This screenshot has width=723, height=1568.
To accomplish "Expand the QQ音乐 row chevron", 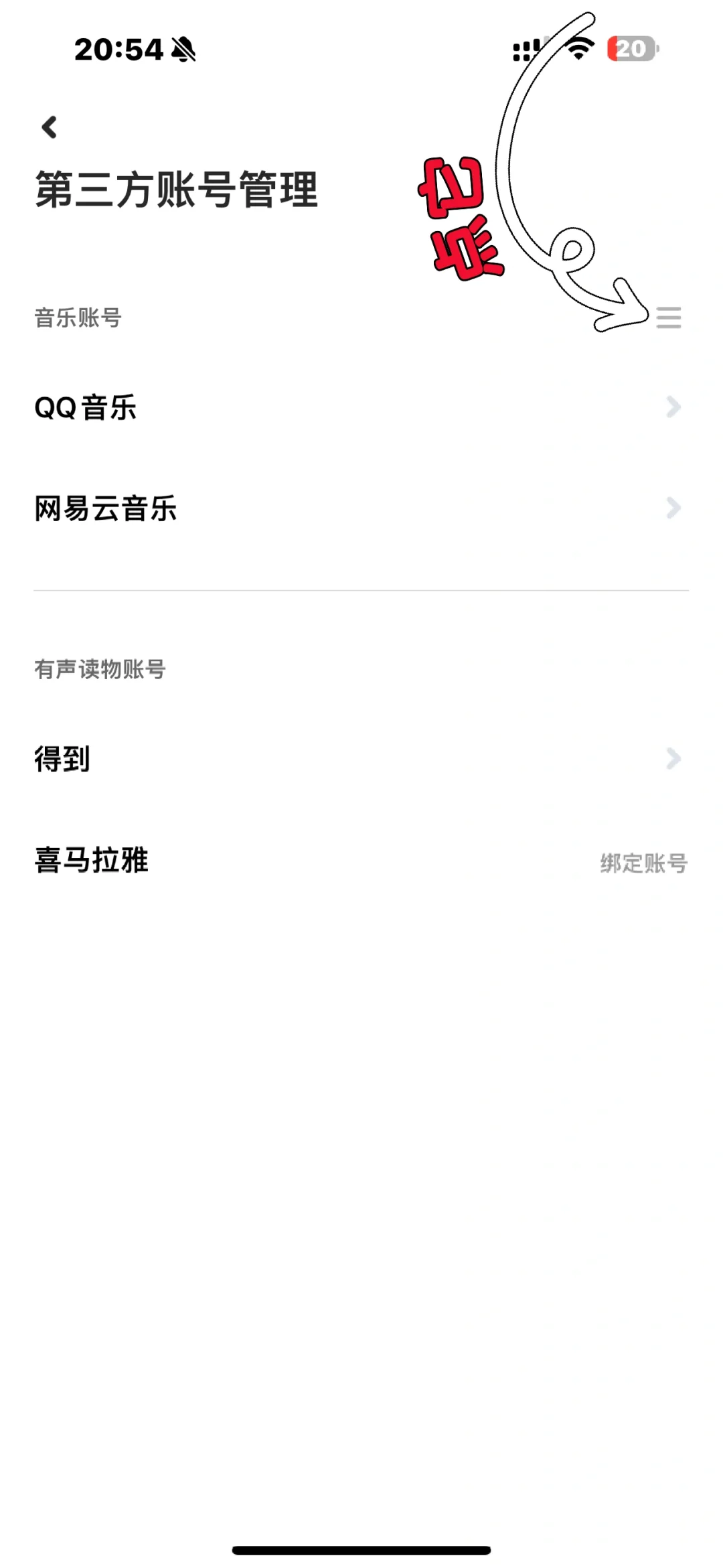I will (673, 407).
